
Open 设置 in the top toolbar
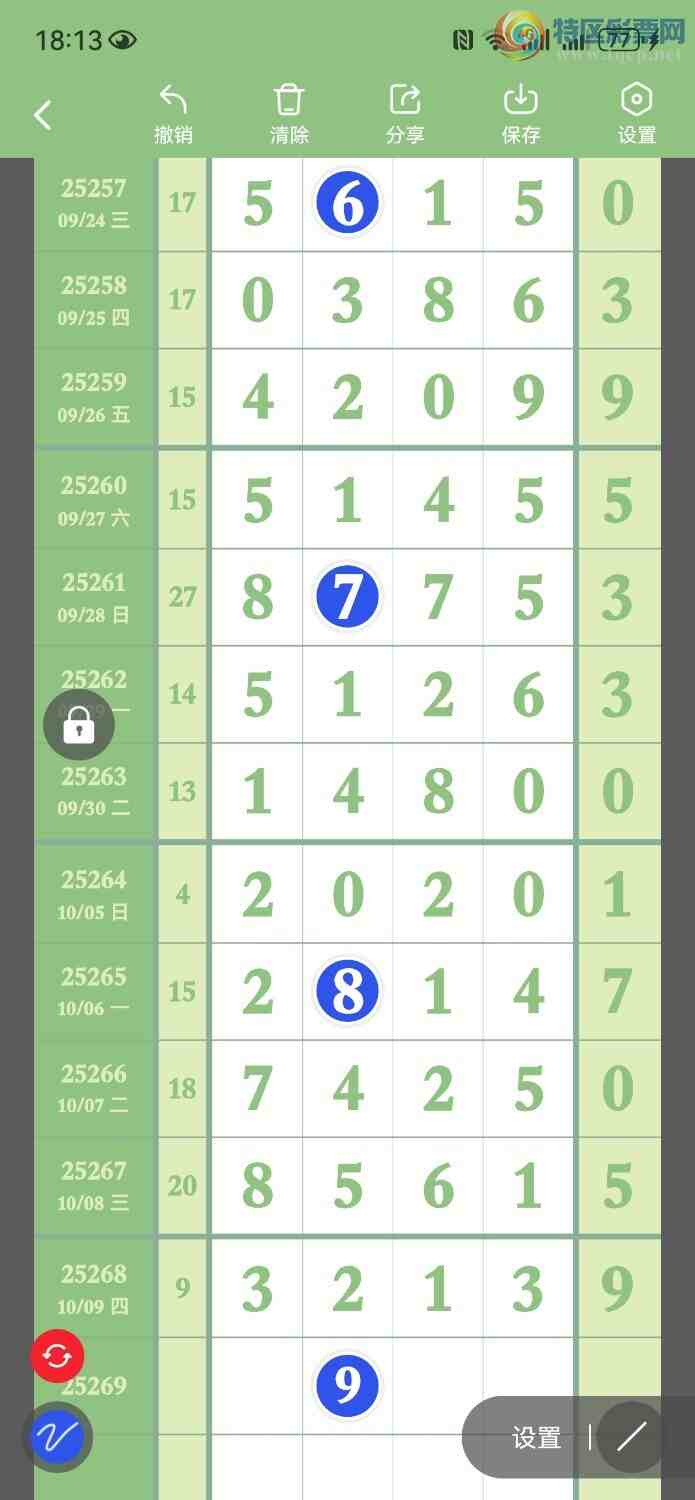pos(636,114)
